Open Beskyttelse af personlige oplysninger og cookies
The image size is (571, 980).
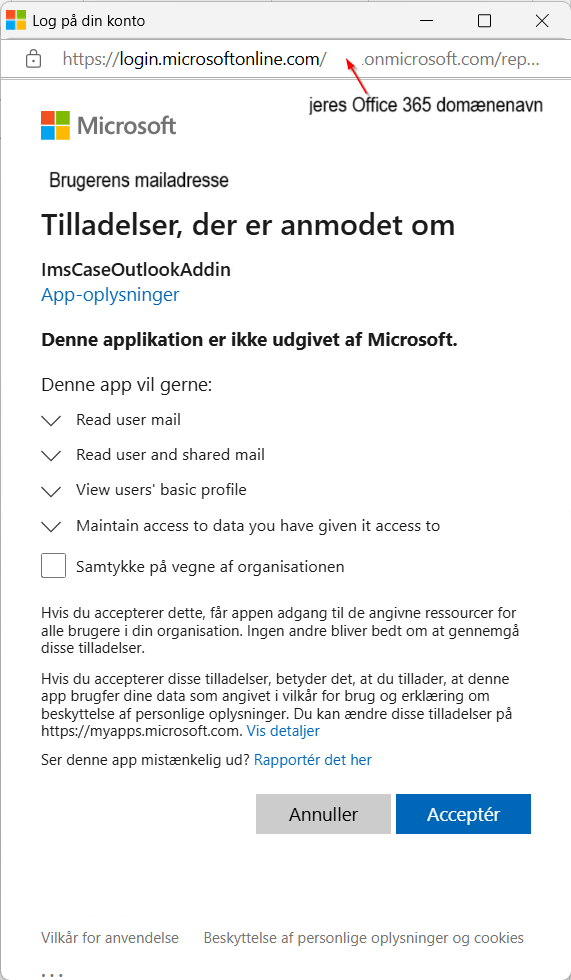[364, 938]
